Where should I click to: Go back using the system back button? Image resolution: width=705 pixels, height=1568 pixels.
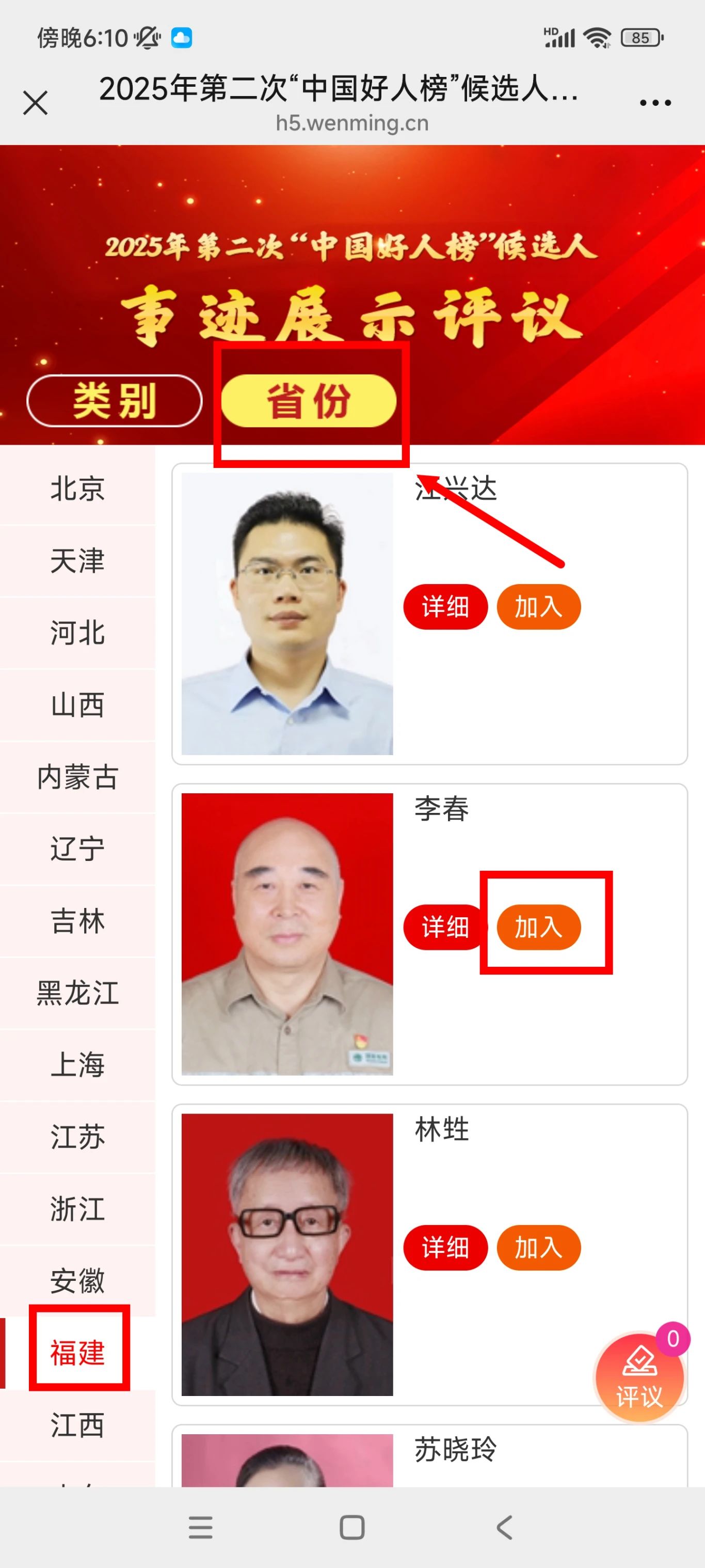tap(504, 1527)
